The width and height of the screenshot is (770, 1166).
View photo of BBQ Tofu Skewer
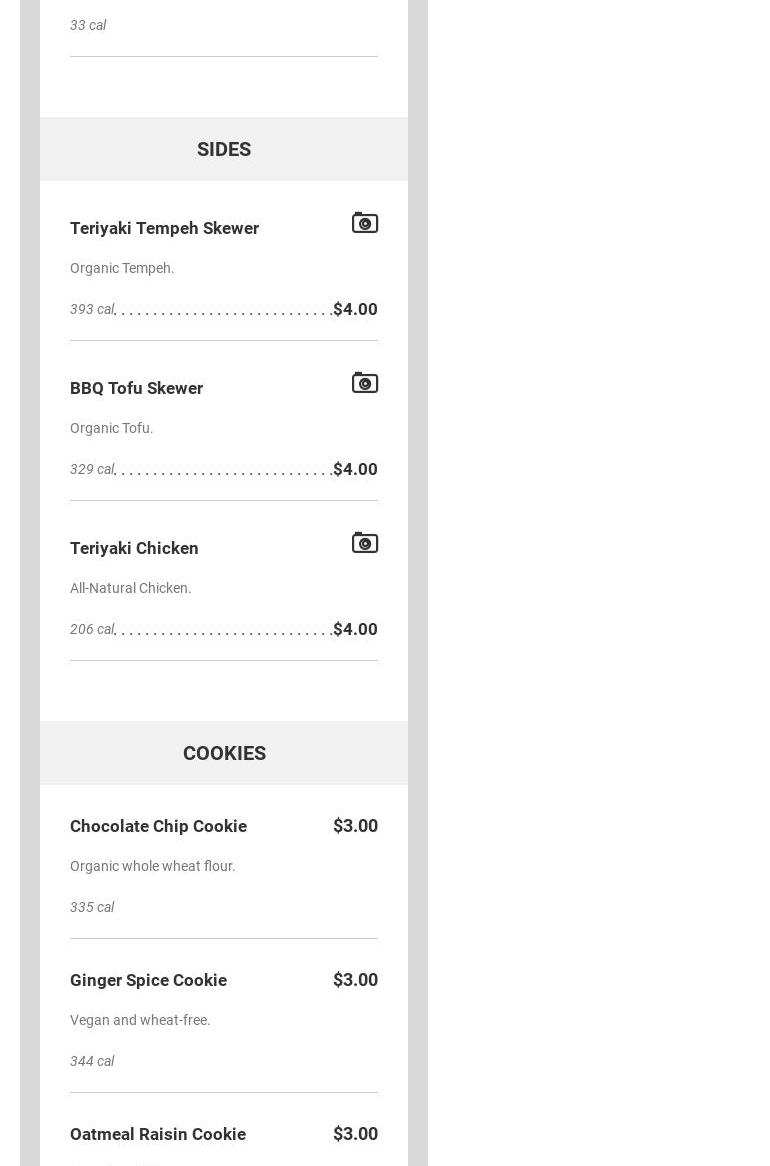click(x=365, y=383)
